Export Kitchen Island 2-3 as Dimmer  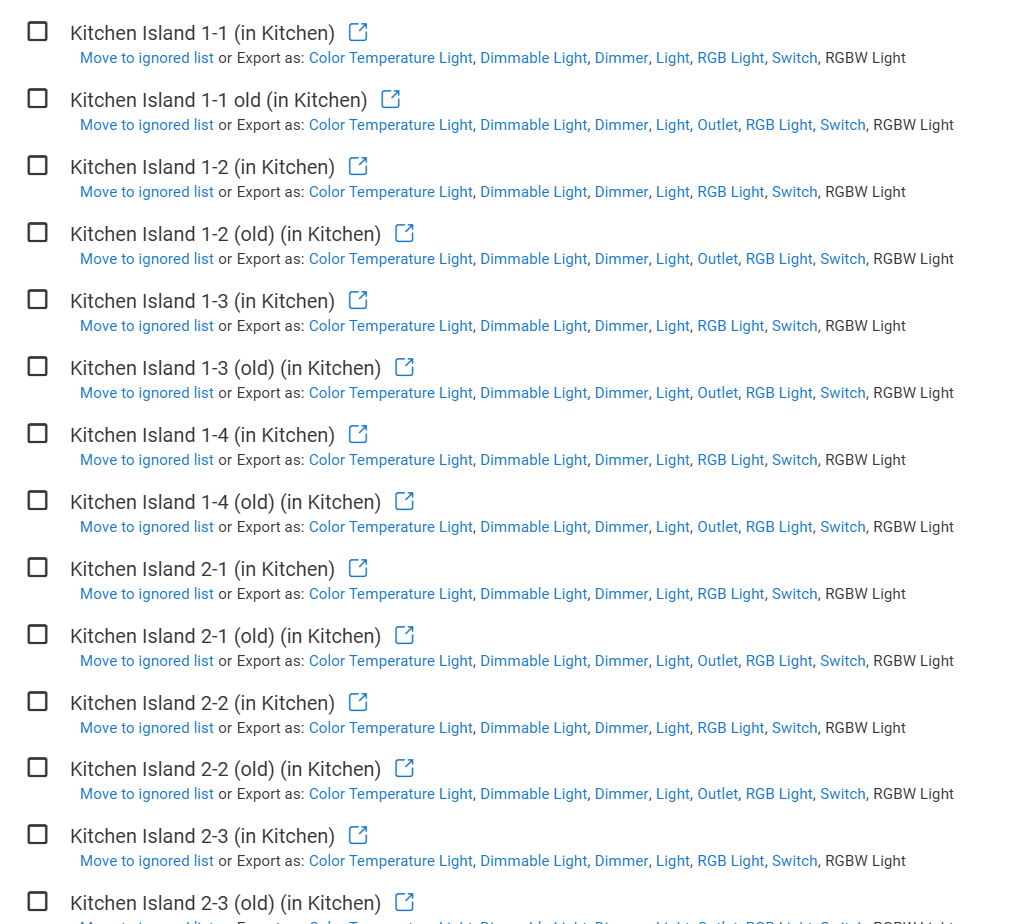tap(621, 861)
